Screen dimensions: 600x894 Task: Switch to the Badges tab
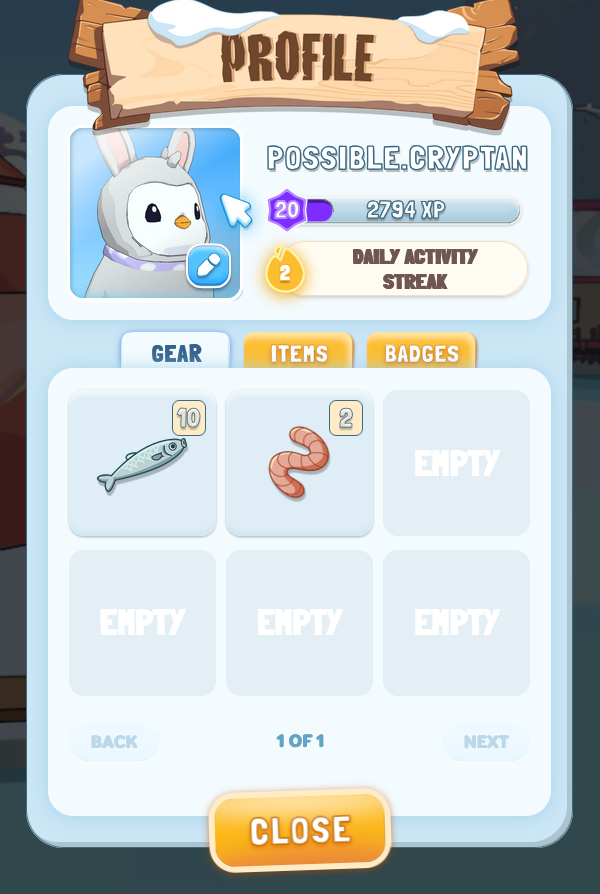[x=421, y=353]
